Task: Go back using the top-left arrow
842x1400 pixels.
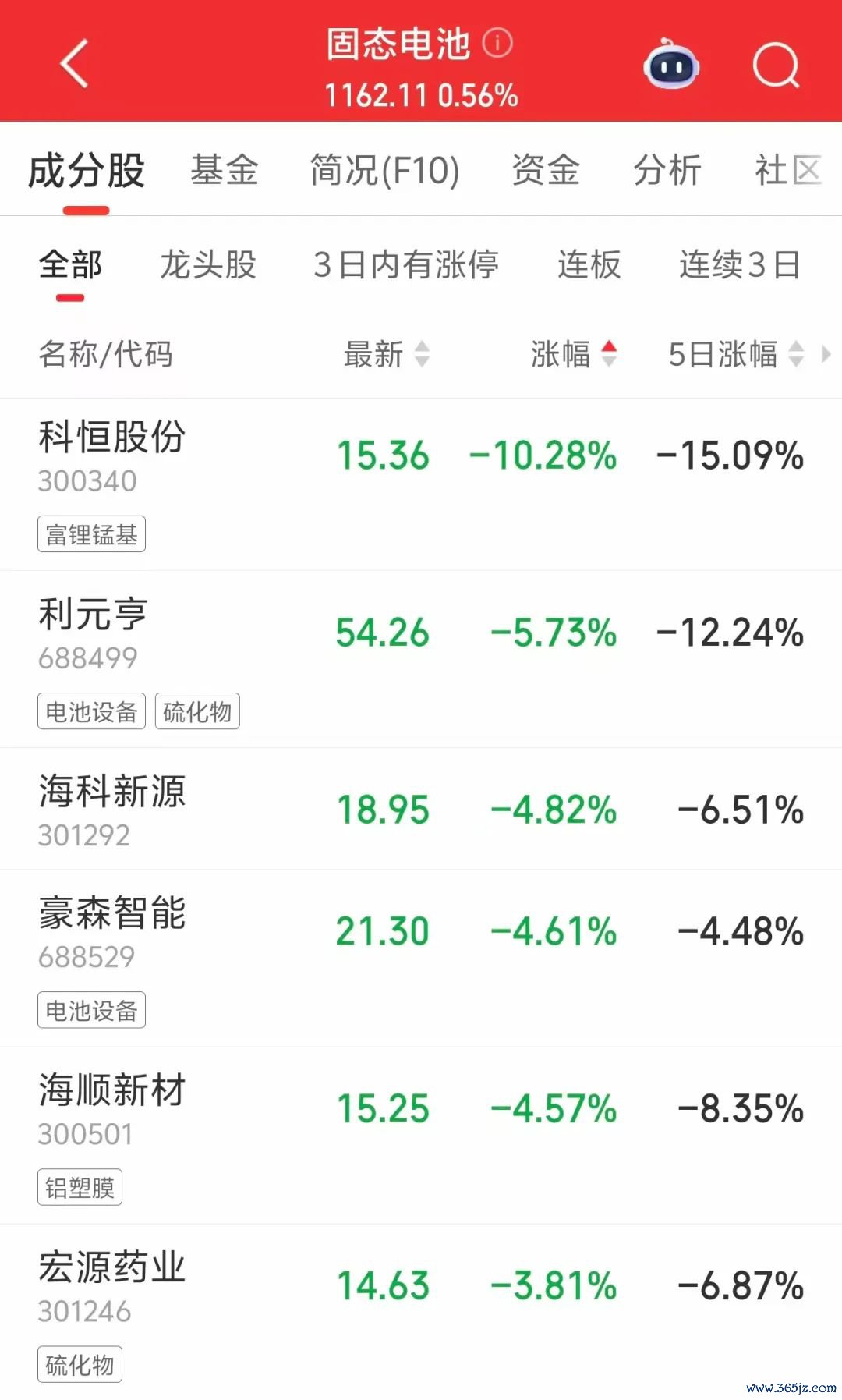Action: [75, 64]
